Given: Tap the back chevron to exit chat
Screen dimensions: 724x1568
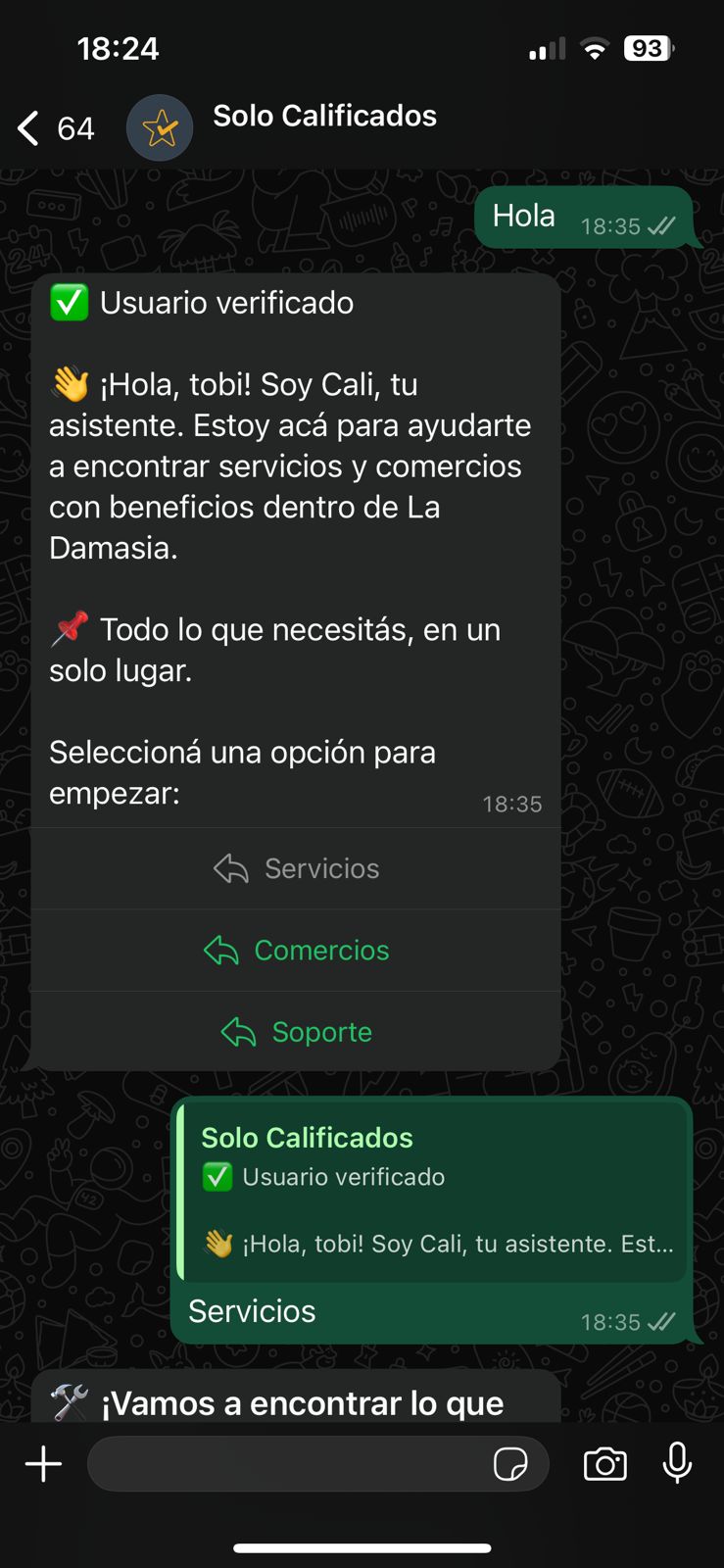Looking at the screenshot, I should click(26, 127).
